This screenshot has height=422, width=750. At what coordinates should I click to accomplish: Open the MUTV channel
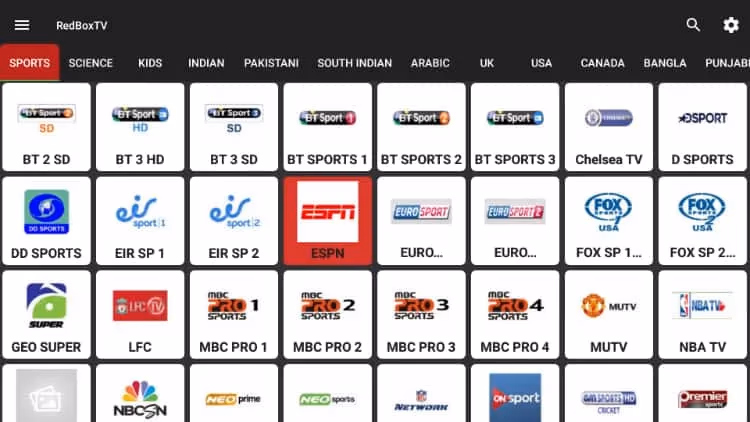[x=608, y=314]
